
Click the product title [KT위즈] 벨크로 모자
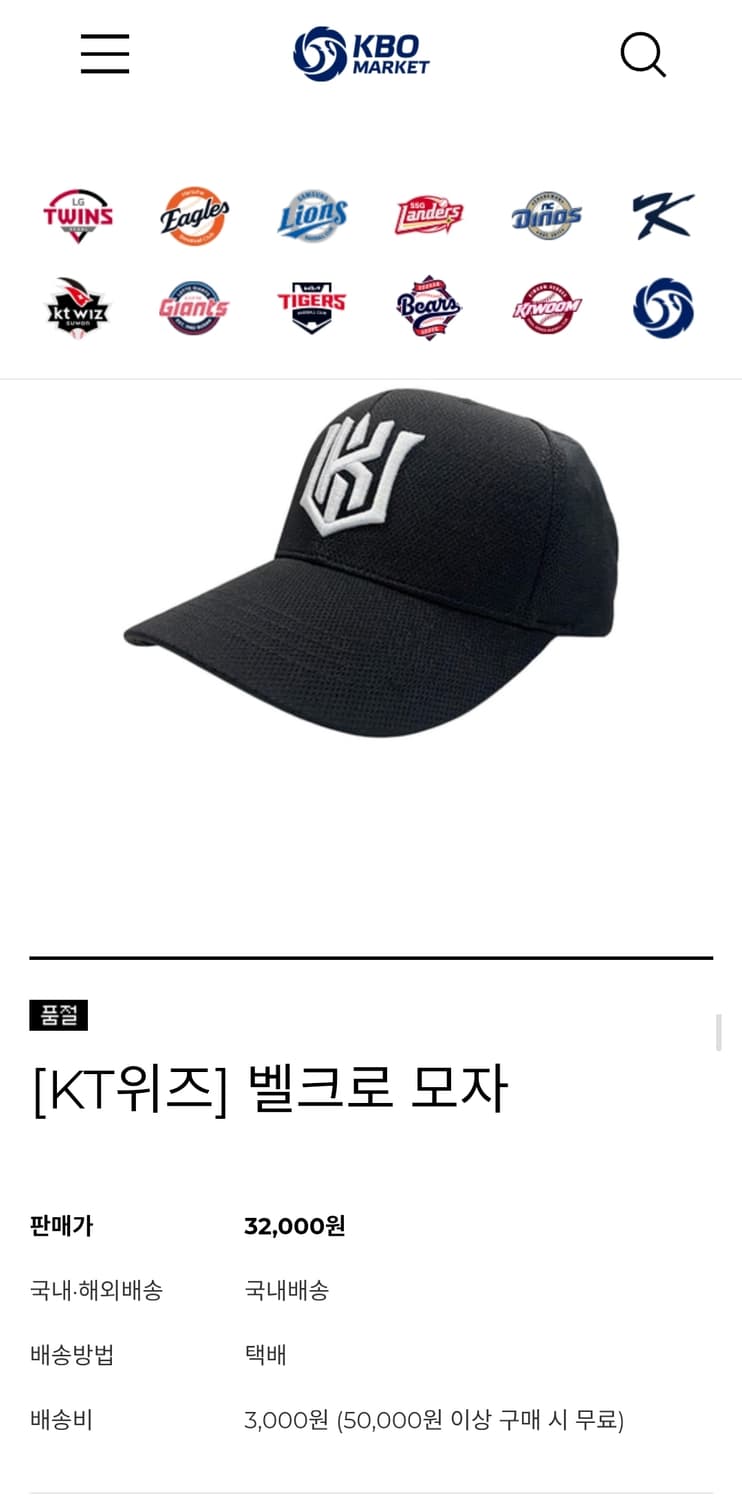[268, 1090]
